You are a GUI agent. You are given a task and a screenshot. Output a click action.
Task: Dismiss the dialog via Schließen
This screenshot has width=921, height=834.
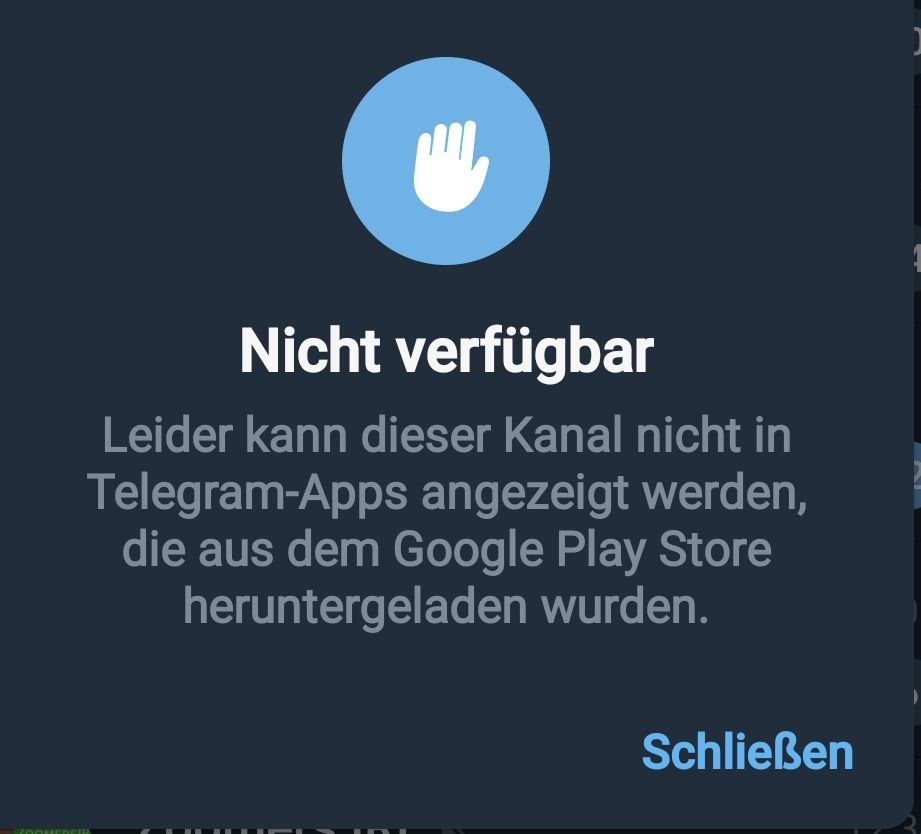click(x=747, y=752)
